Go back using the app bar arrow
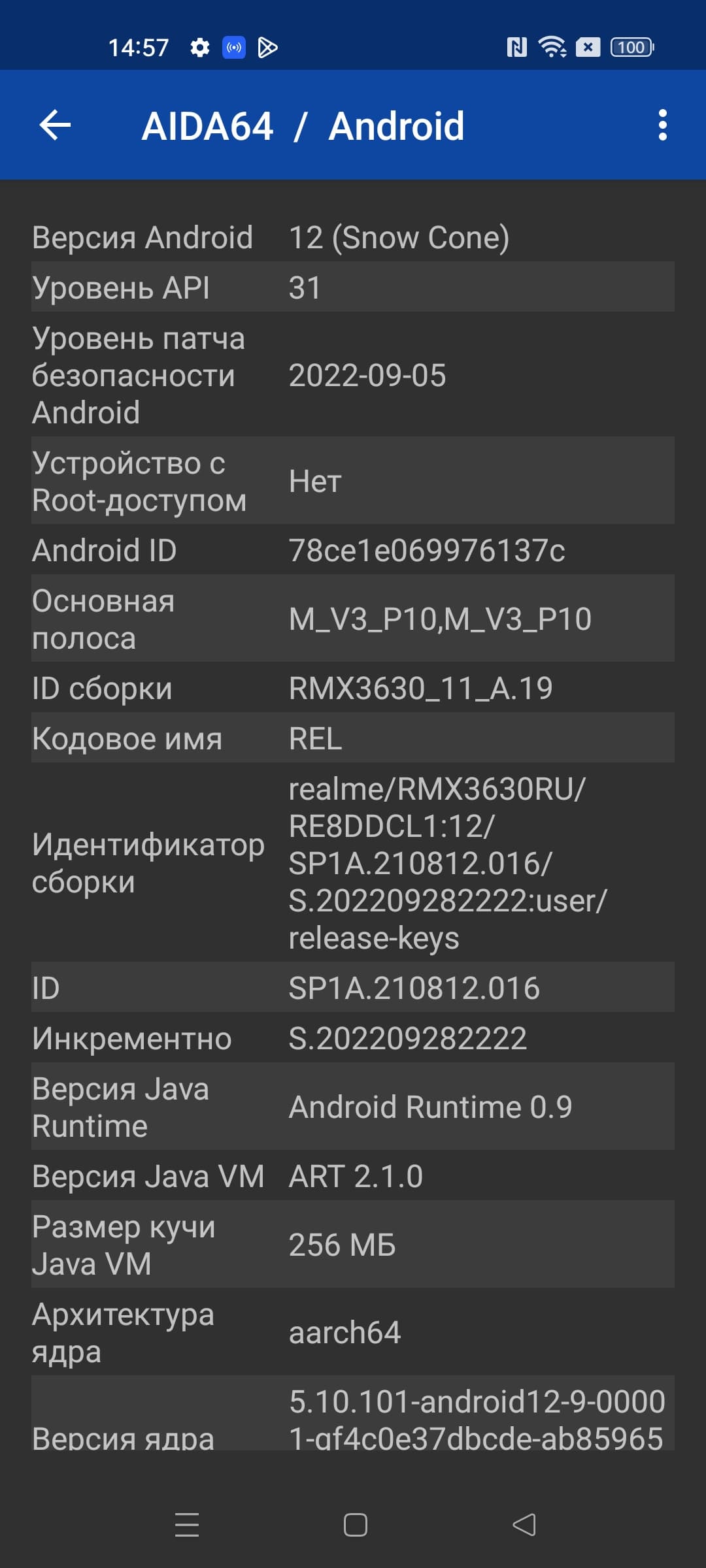The image size is (706, 1568). (x=55, y=125)
